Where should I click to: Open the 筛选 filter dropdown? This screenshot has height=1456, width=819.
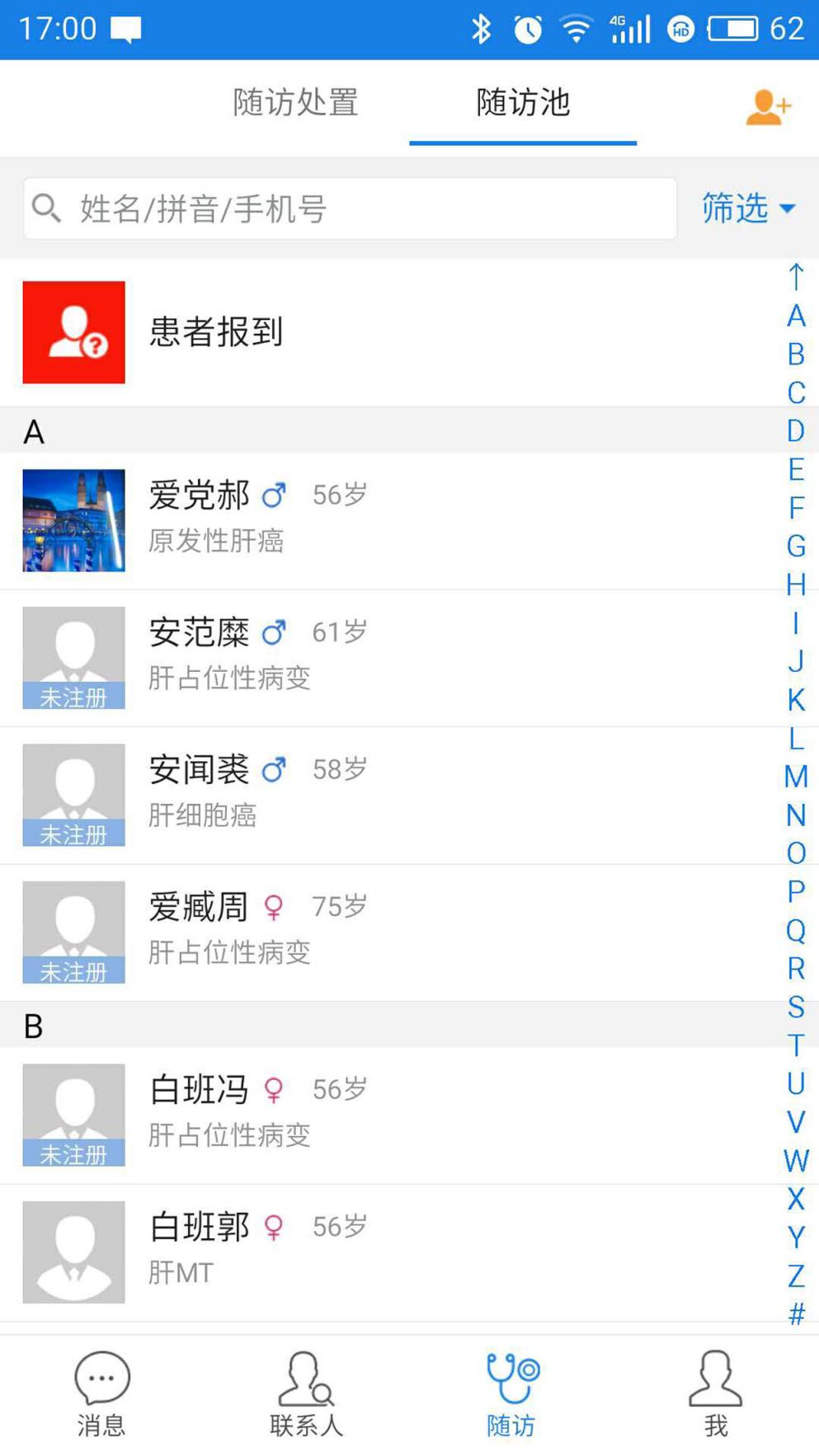[x=747, y=209]
